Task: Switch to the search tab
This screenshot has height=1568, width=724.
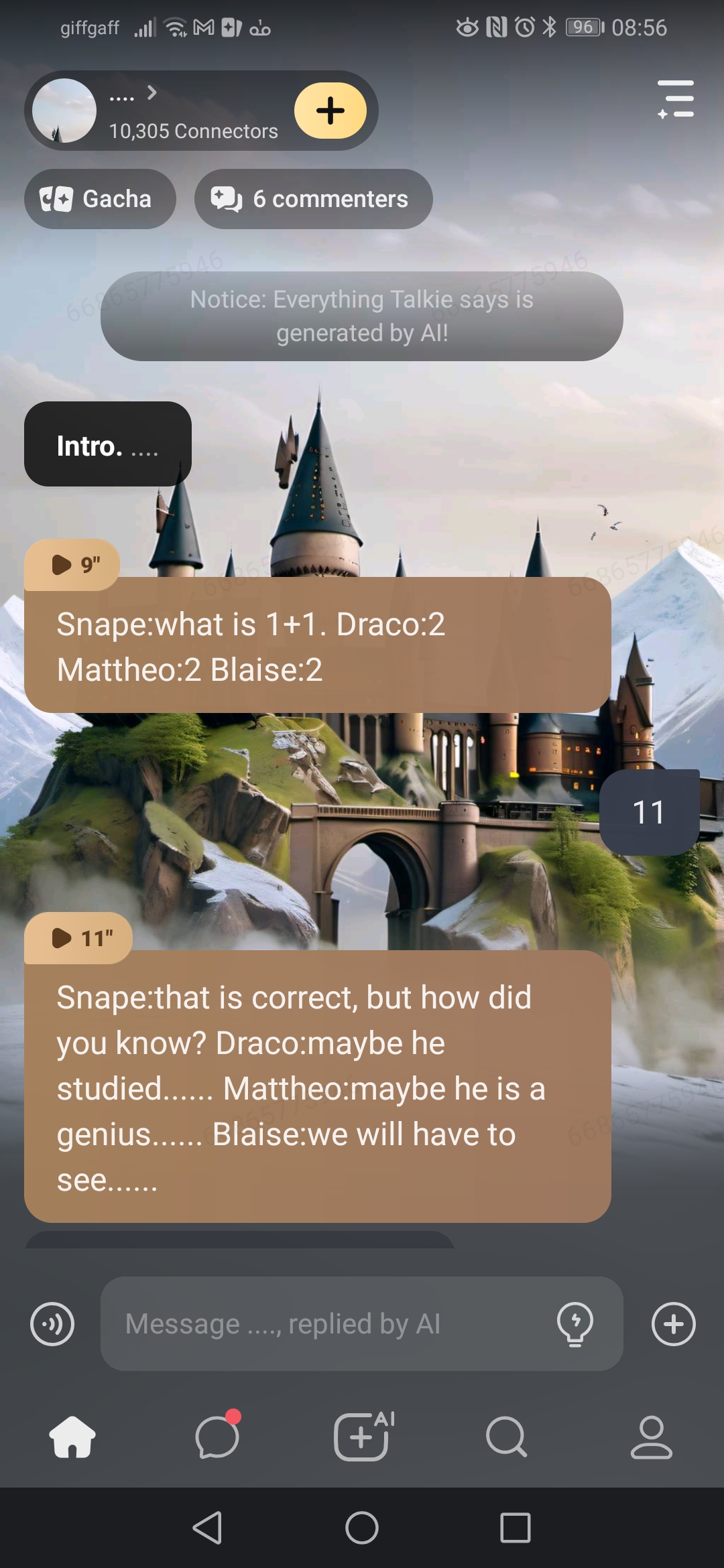Action: pos(506,1437)
